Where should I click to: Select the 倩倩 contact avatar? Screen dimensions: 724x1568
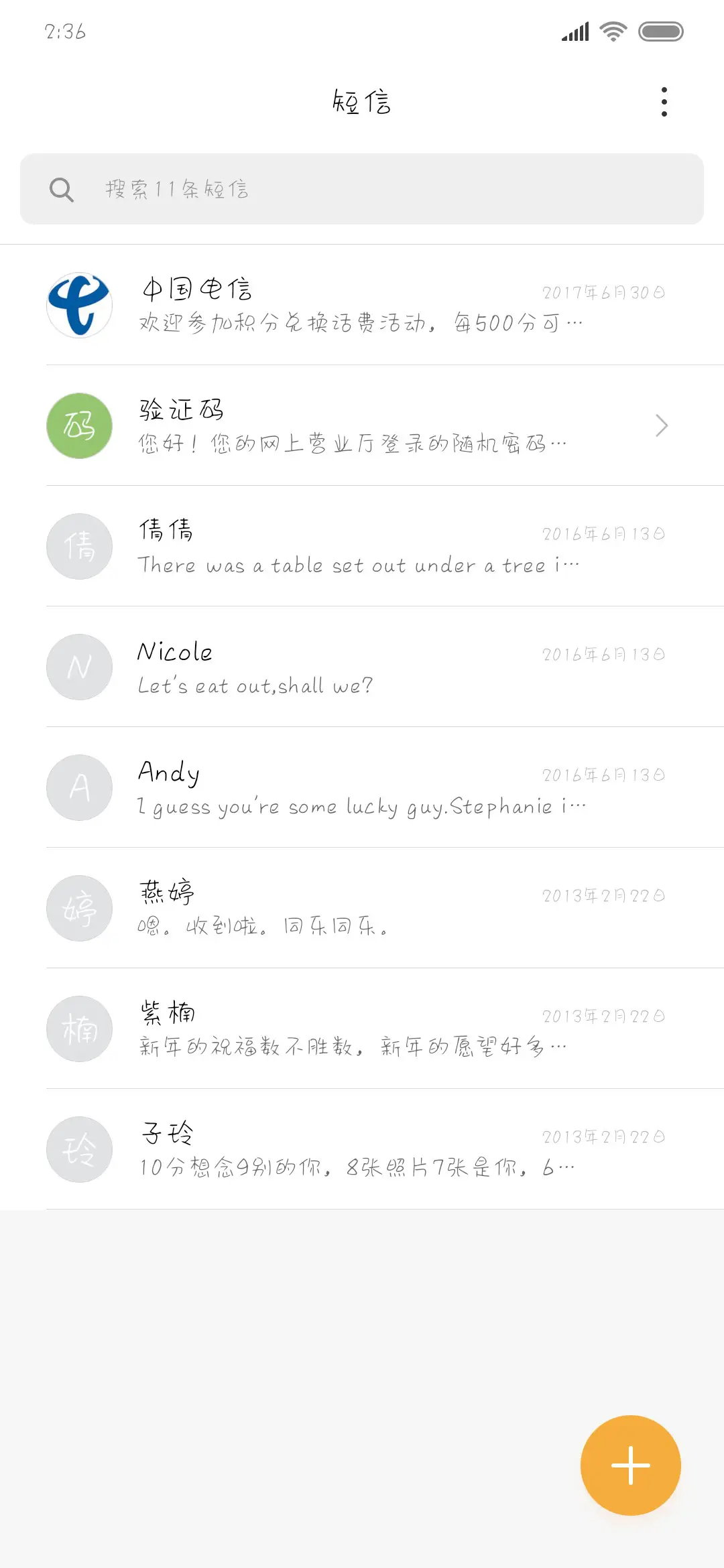(78, 546)
